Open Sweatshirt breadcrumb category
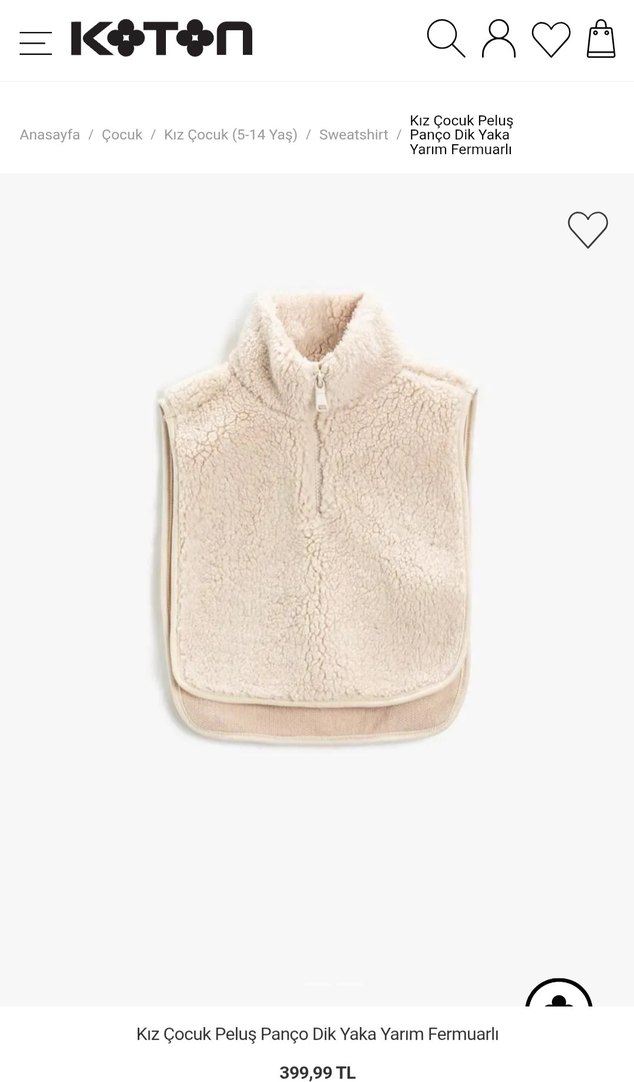Viewport: 634px width, 1082px height. tap(353, 134)
